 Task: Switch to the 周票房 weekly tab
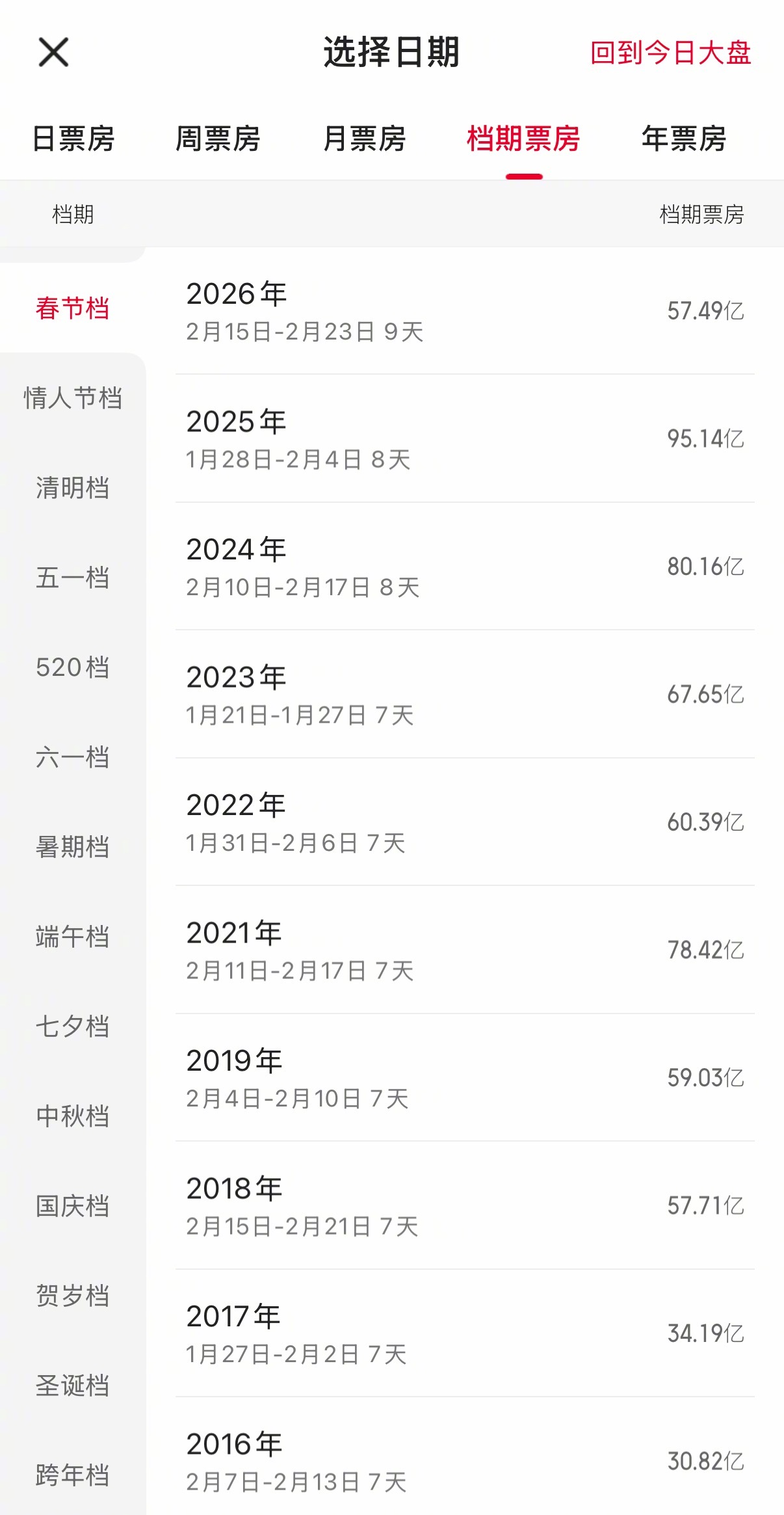tap(220, 139)
